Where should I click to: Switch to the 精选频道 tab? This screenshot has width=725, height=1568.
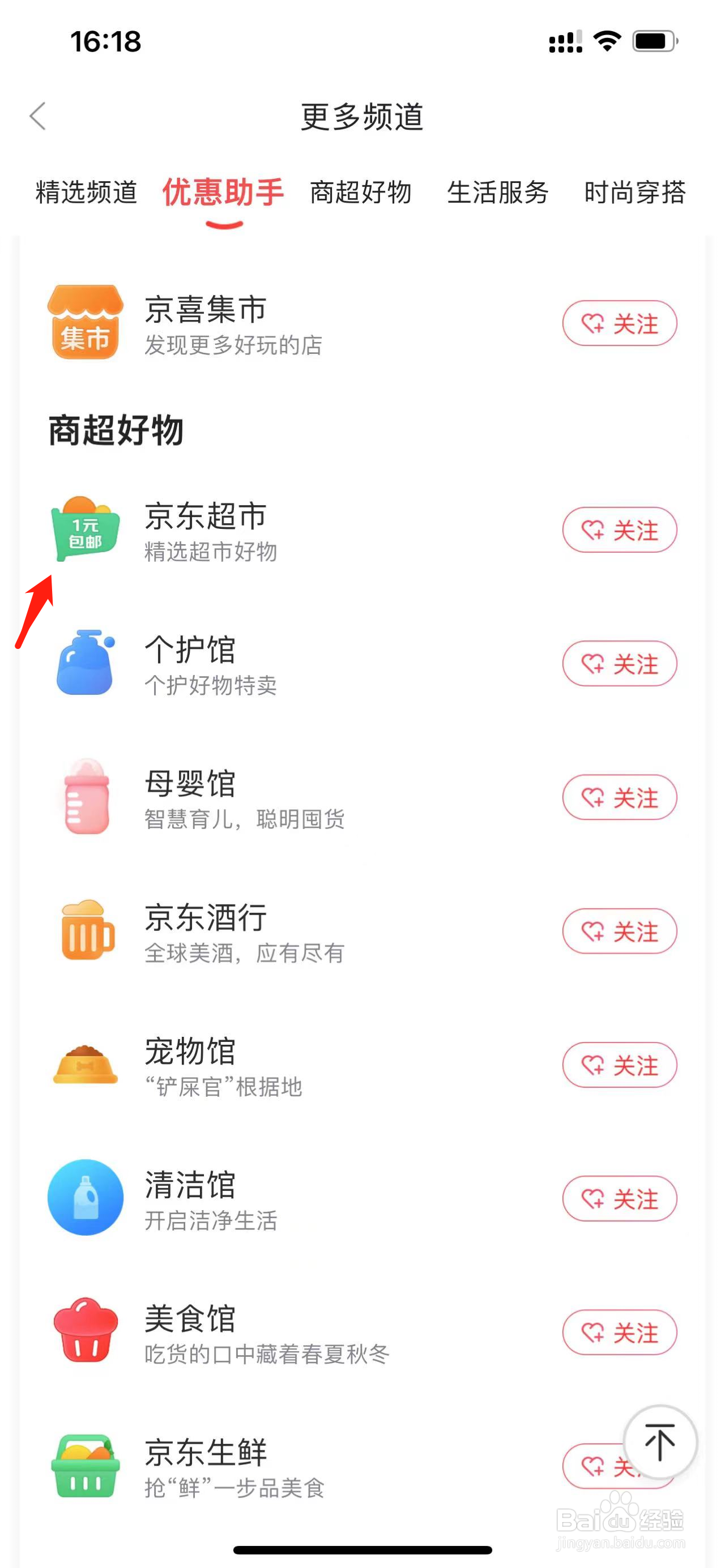coord(87,193)
